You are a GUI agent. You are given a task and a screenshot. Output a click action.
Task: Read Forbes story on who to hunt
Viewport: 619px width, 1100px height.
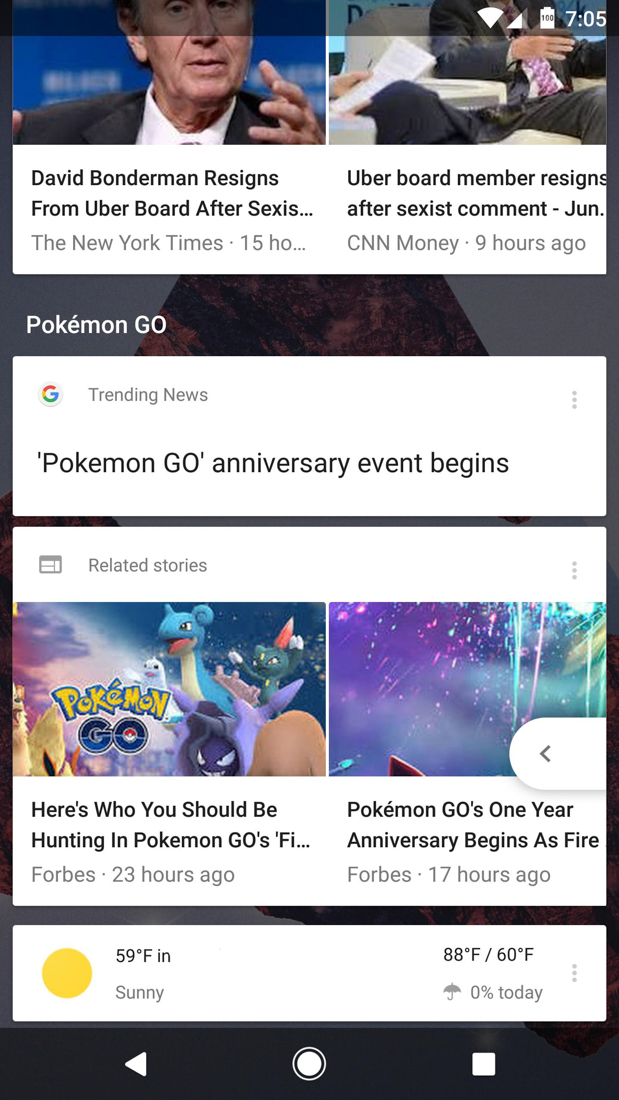coord(170,826)
